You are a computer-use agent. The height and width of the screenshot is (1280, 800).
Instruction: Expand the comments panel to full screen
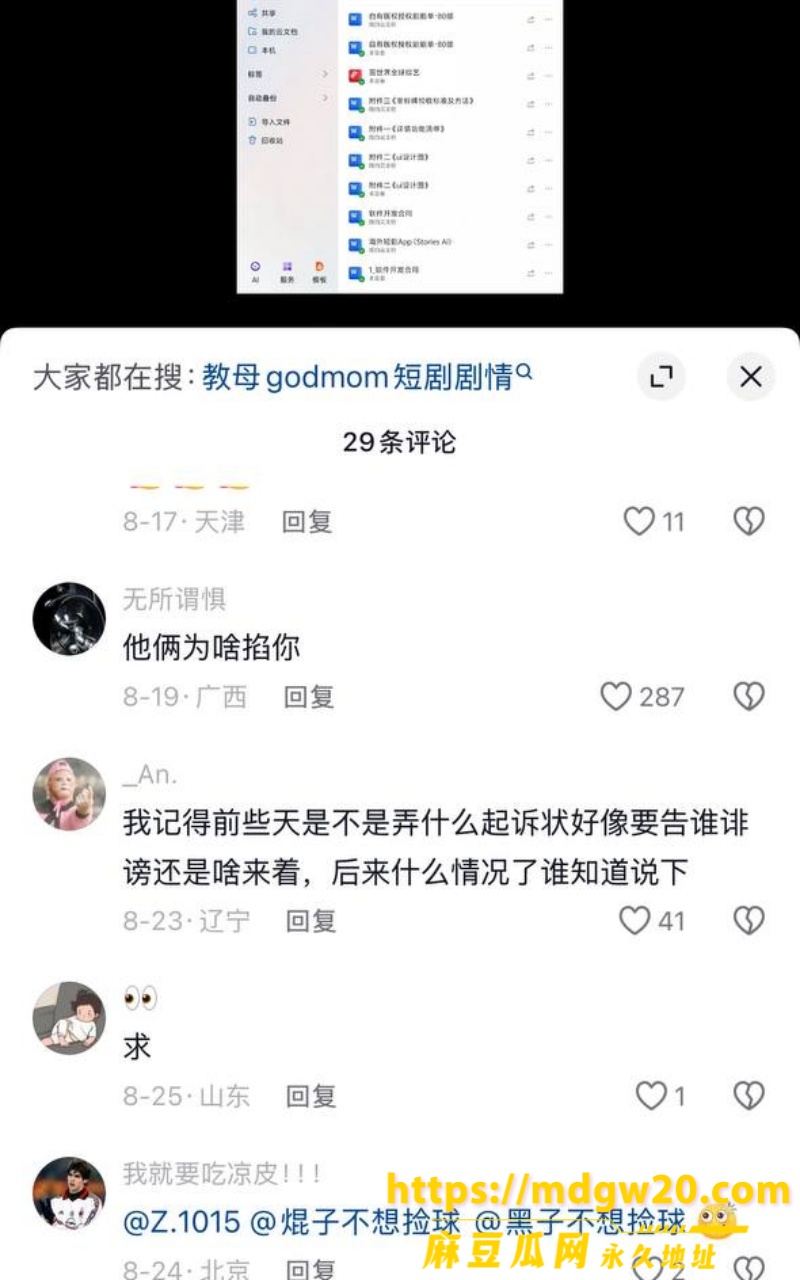(661, 377)
